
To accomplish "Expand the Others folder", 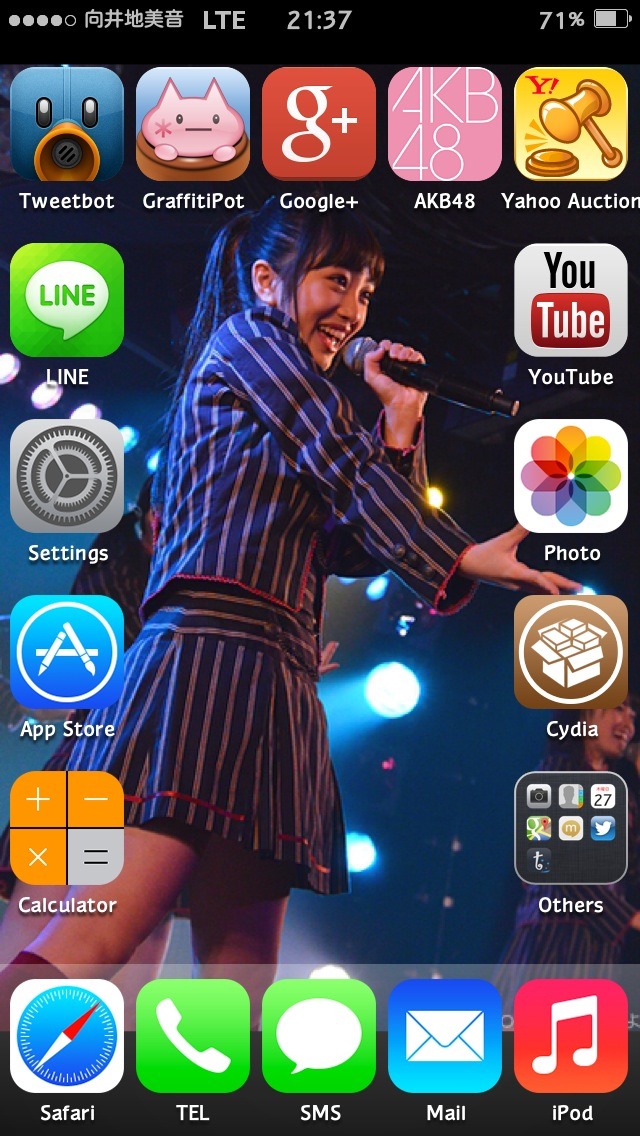I will (x=571, y=828).
